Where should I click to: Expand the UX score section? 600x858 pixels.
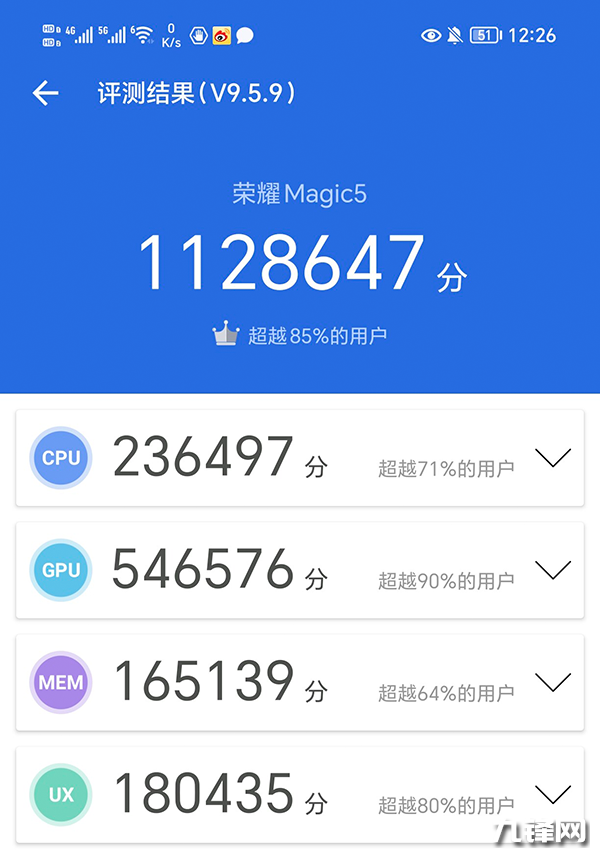[x=552, y=794]
